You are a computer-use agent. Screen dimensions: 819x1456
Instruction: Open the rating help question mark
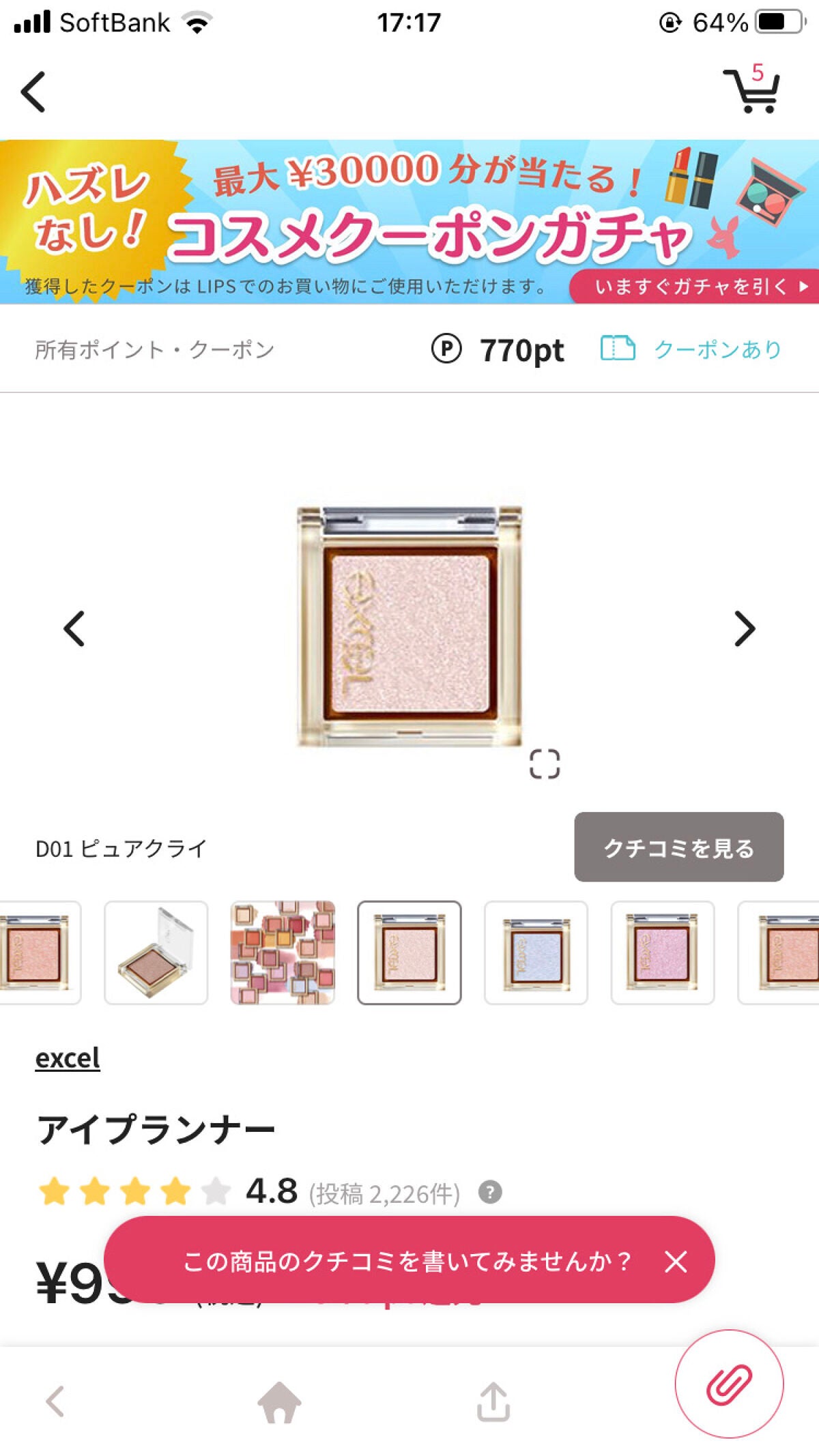[490, 1192]
